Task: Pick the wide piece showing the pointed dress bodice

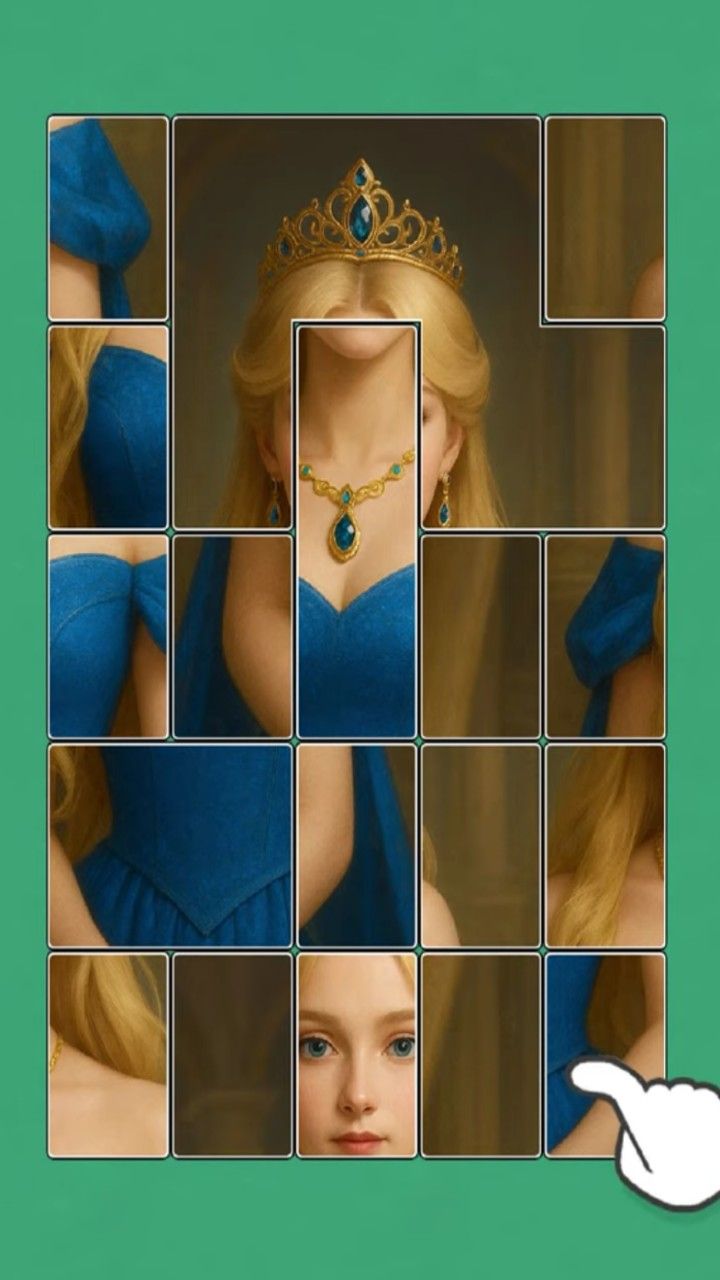Action: (170, 845)
